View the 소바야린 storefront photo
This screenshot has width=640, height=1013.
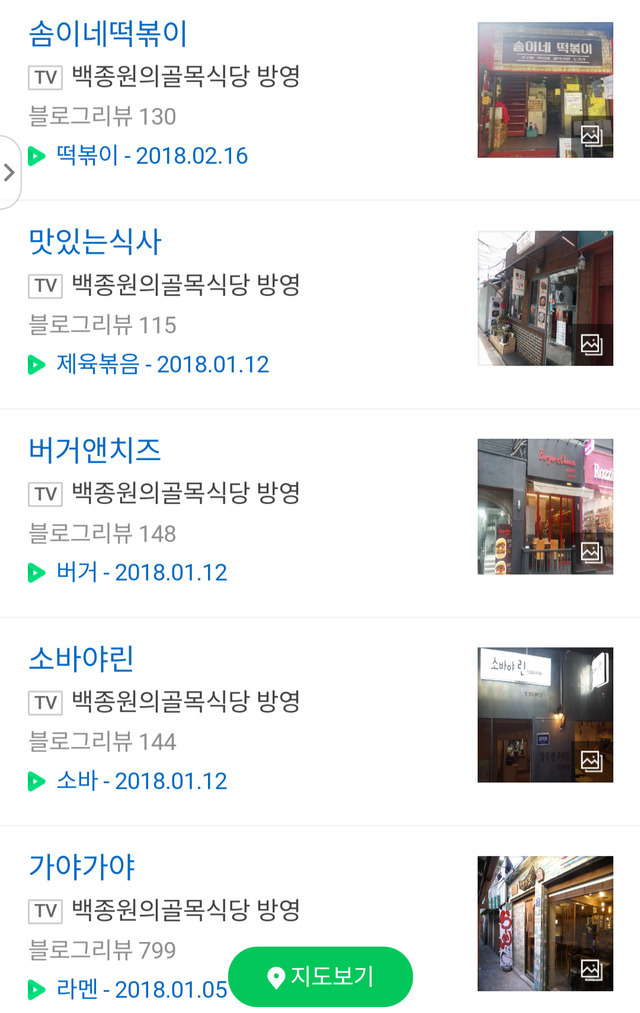pos(545,714)
